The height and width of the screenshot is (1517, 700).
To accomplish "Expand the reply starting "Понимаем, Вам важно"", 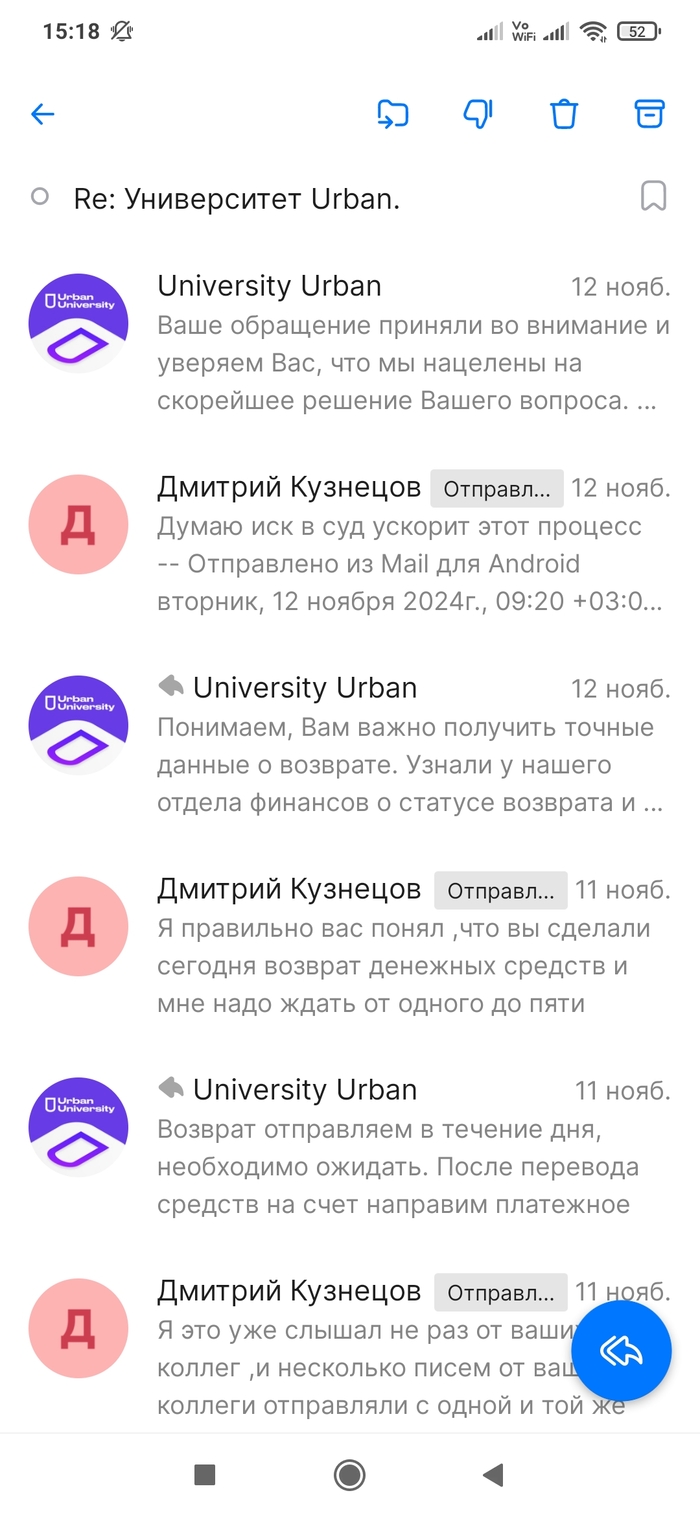I will pos(412,746).
